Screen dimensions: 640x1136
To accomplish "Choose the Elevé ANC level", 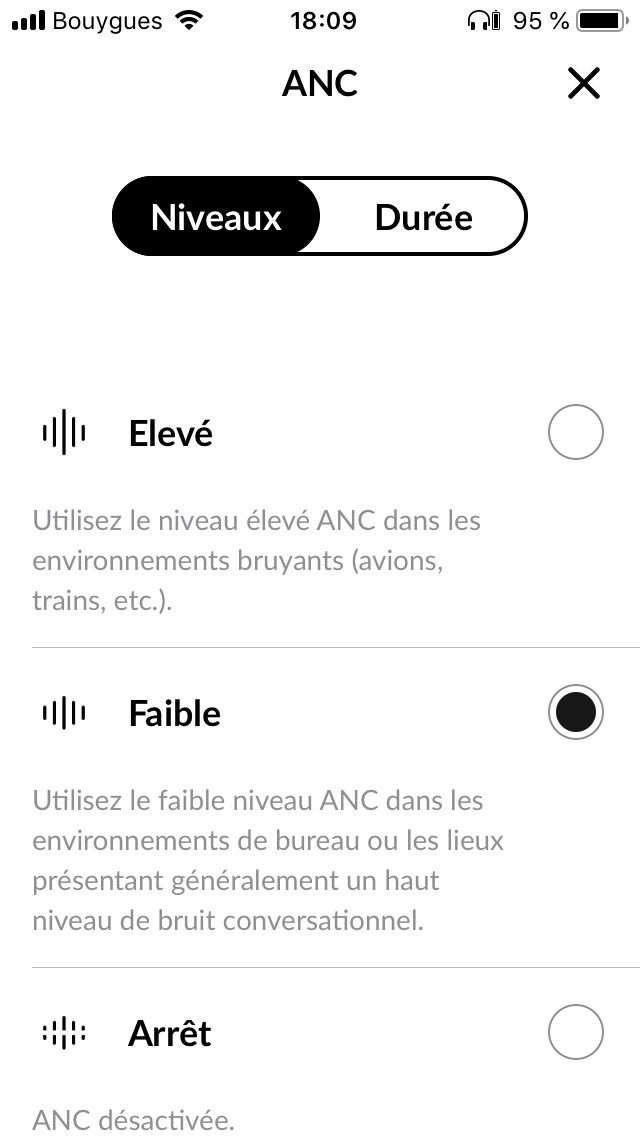I will tap(575, 433).
